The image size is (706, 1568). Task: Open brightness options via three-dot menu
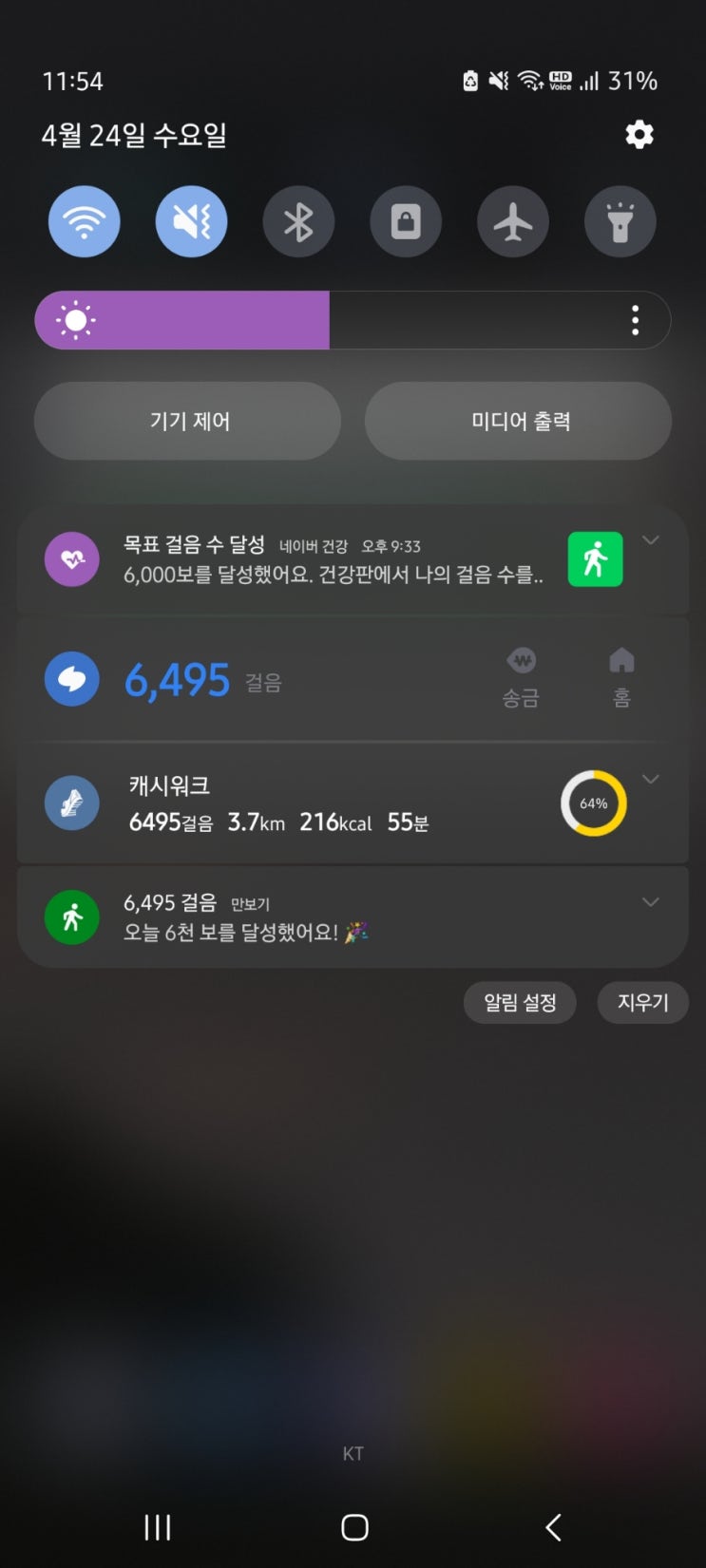pyautogui.click(x=635, y=321)
